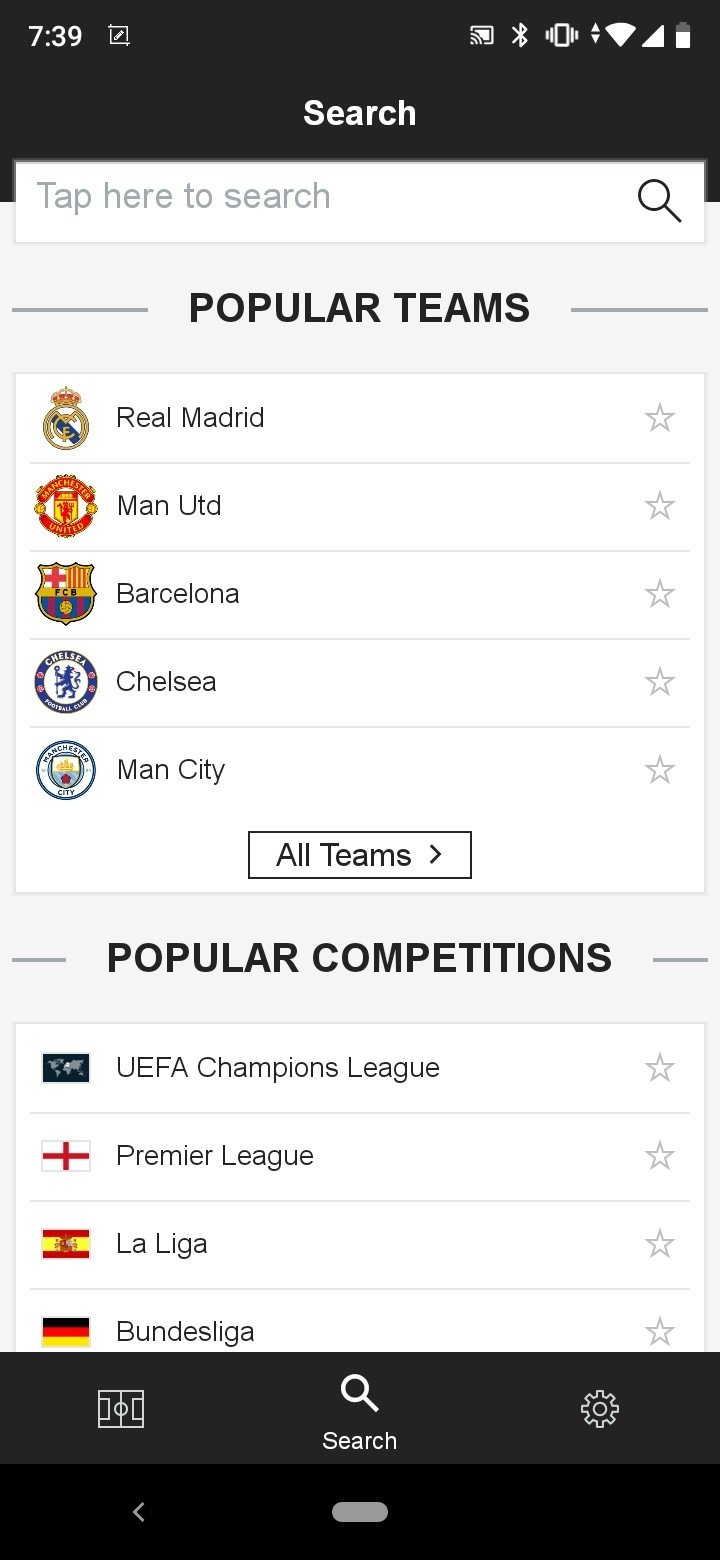
Task: Open Barcelona team page
Action: 360,594
